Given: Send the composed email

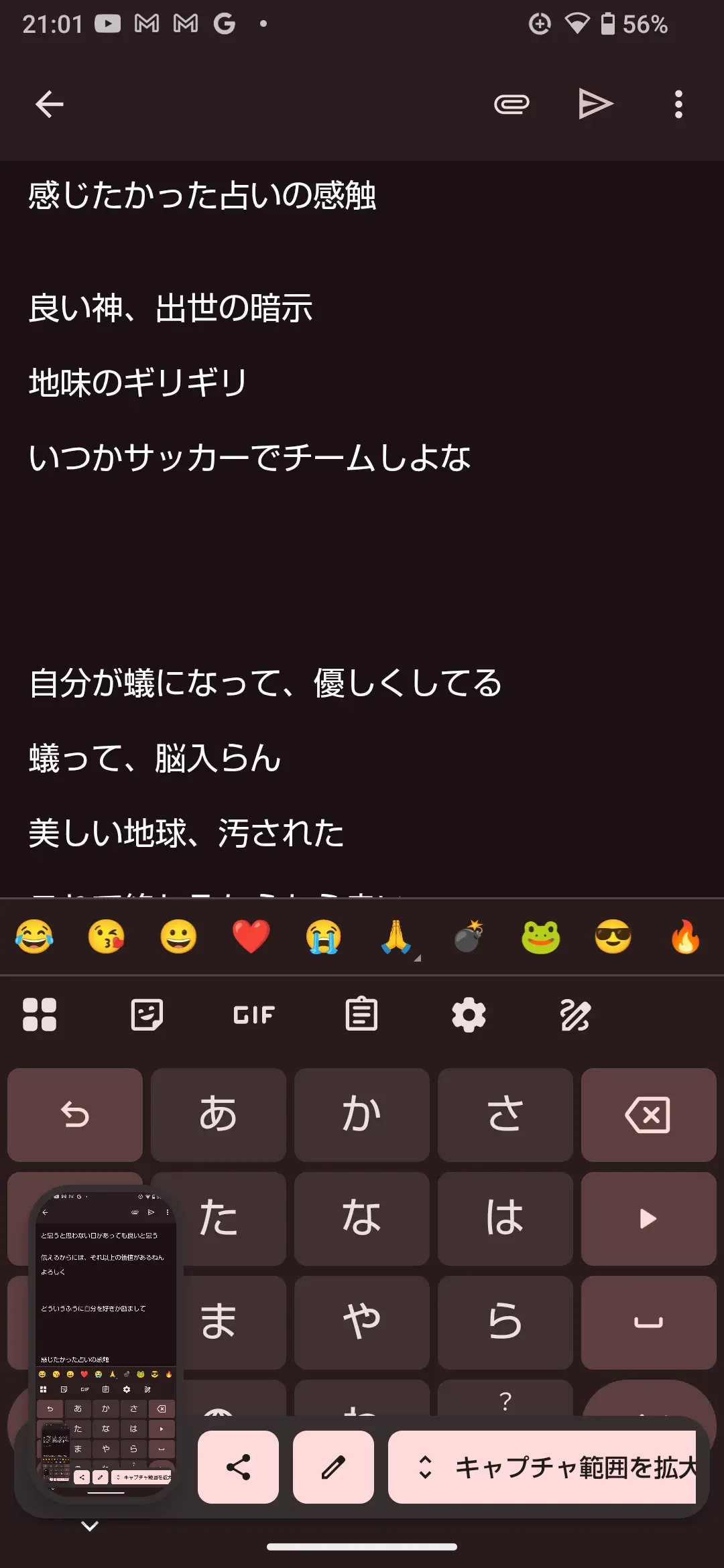Looking at the screenshot, I should click(595, 105).
